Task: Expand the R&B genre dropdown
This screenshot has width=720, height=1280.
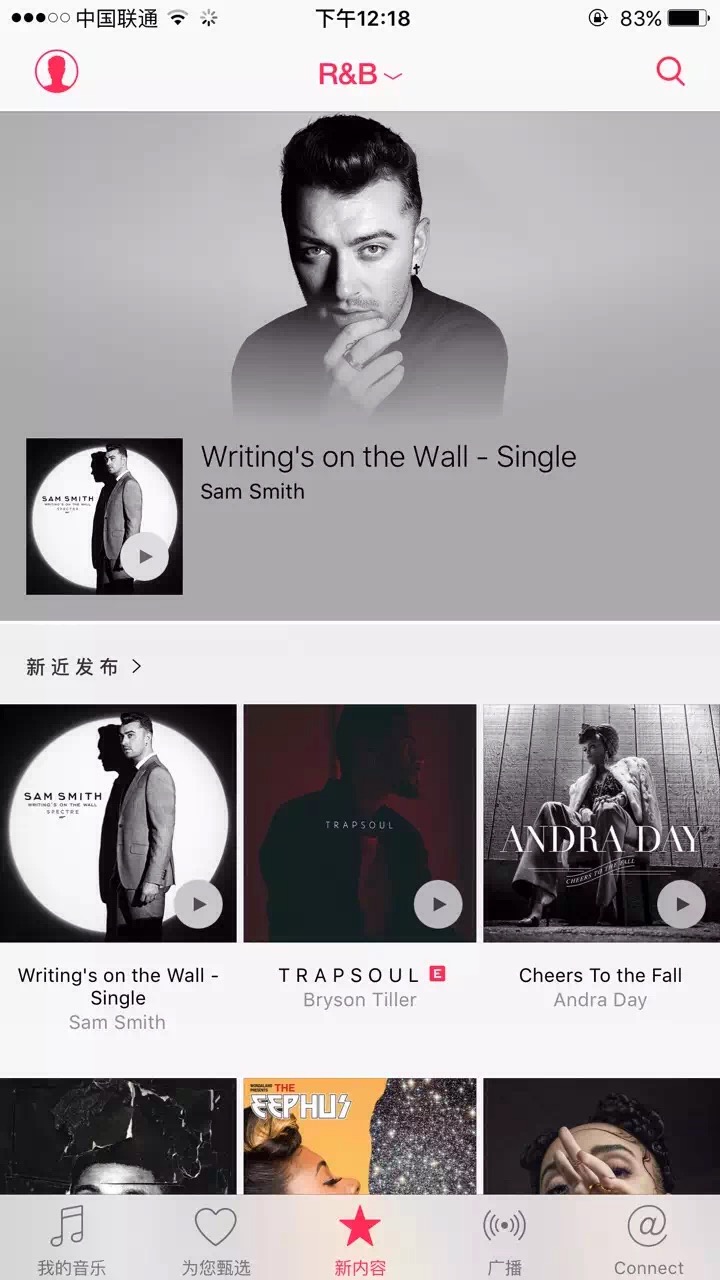Action: (359, 74)
